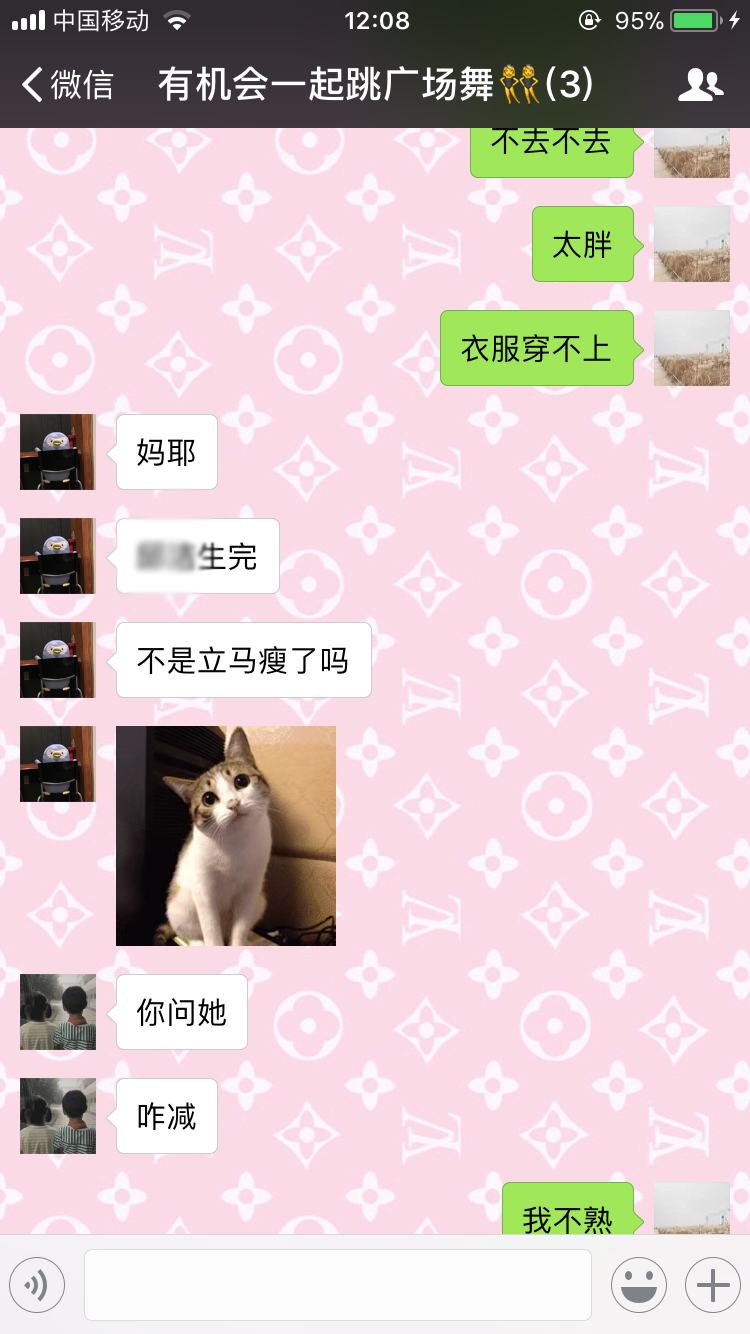Screen dimensions: 750x1334
Task: Open avatar of sender of 你问她
Action: tap(58, 1012)
